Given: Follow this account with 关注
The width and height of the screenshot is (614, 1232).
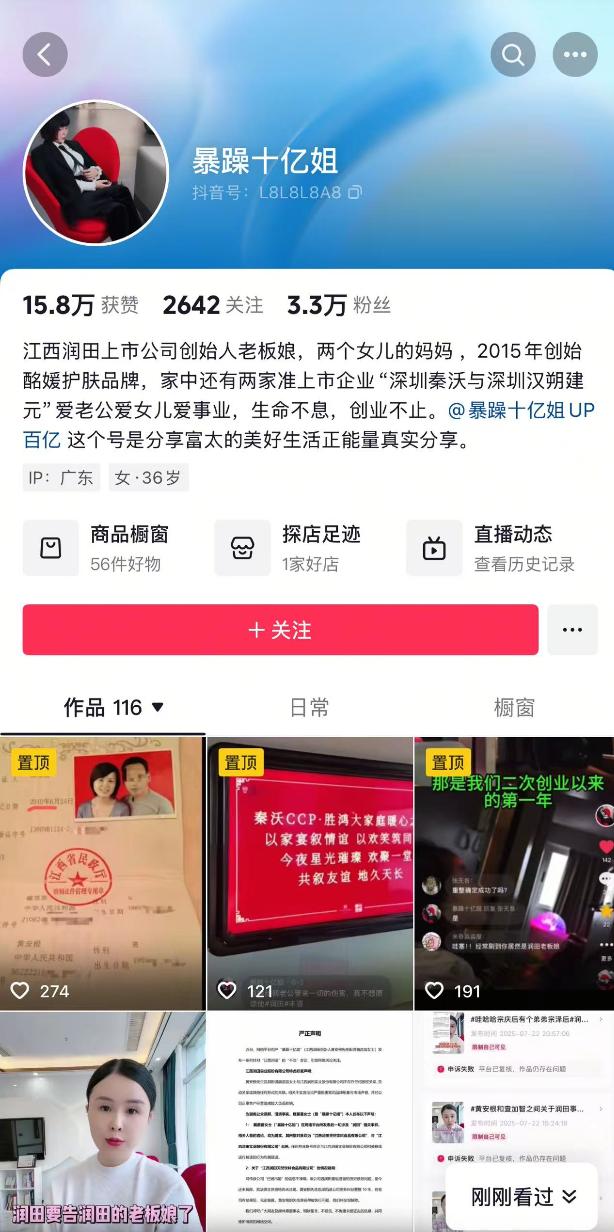Looking at the screenshot, I should pyautogui.click(x=280, y=630).
